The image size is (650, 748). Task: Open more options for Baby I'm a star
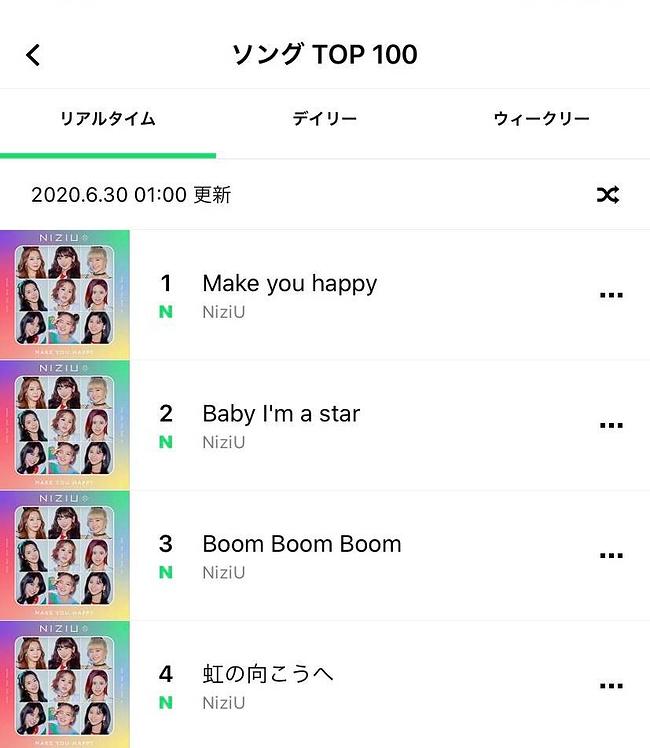pyautogui.click(x=610, y=425)
